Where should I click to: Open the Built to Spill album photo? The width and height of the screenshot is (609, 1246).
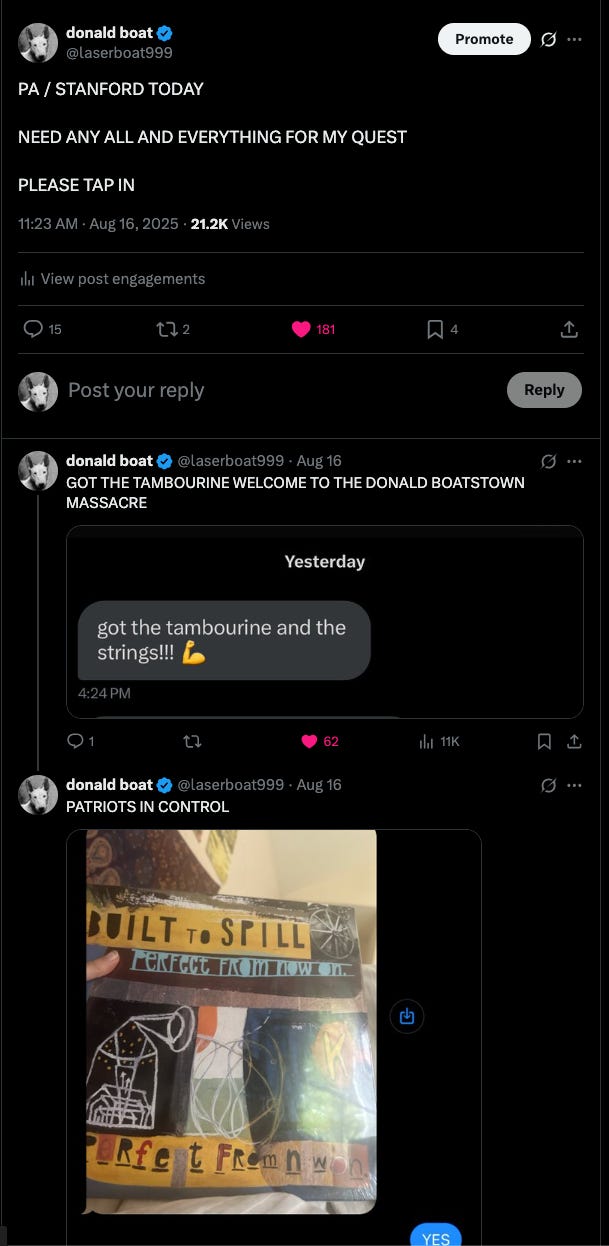(231, 1020)
